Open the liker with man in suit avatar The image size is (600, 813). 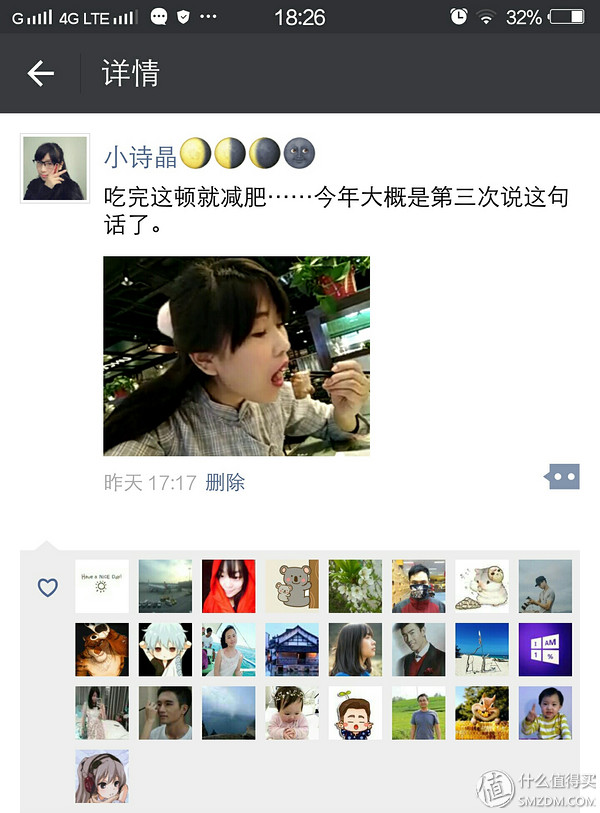[418, 649]
